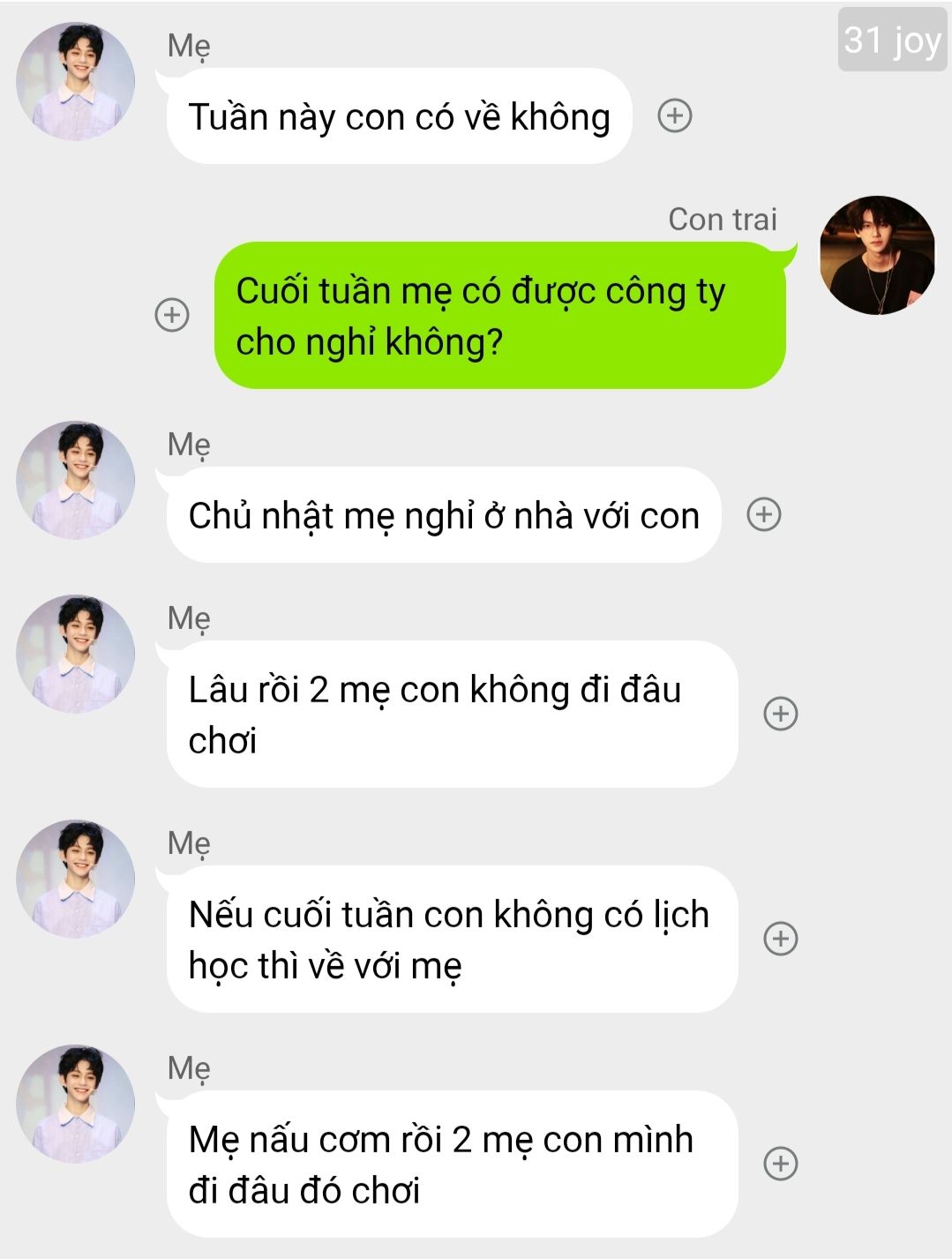Viewport: 952px width, 1259px height.
Task: Tap plus icon beside "Mẹ nấu cơm rồi" message
Action: point(780,1164)
